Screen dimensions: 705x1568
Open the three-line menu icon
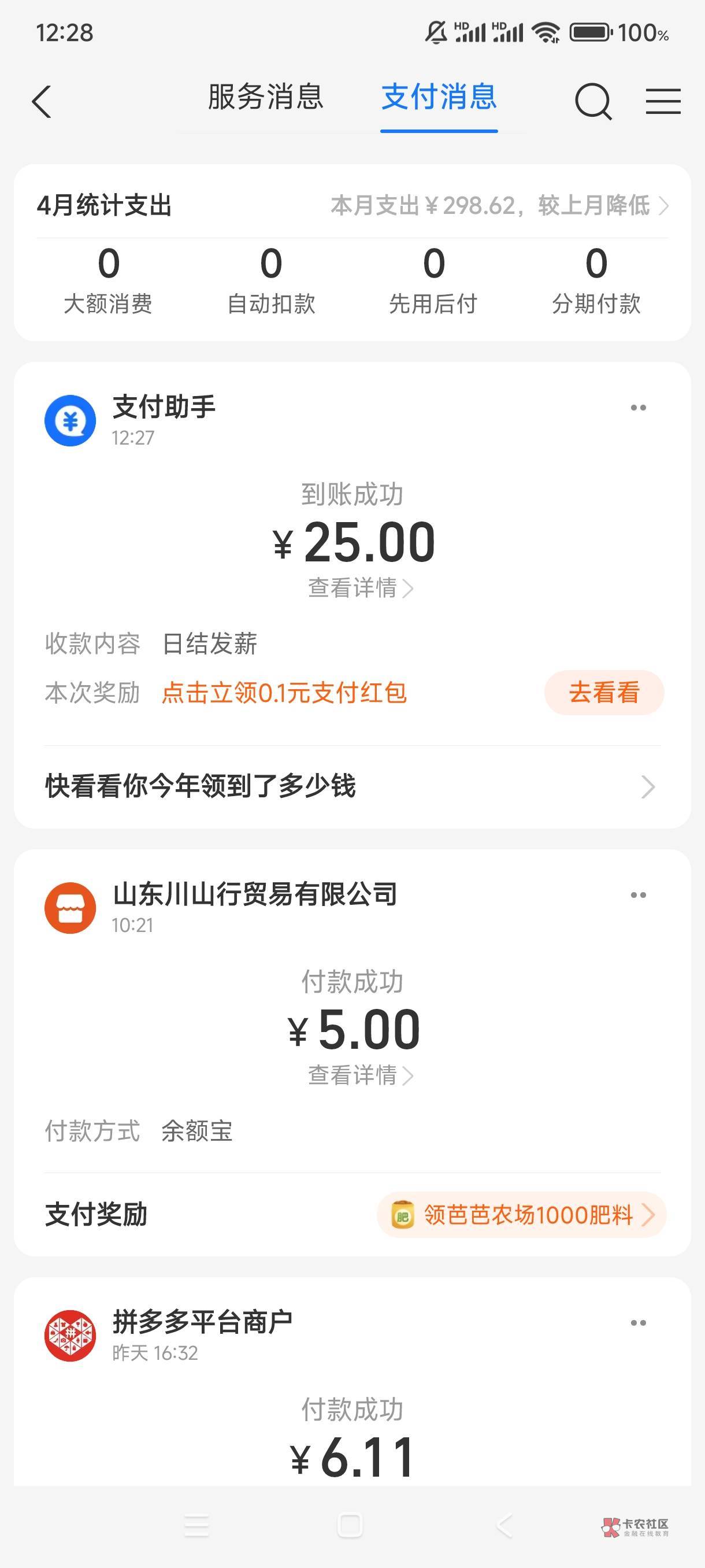663,101
